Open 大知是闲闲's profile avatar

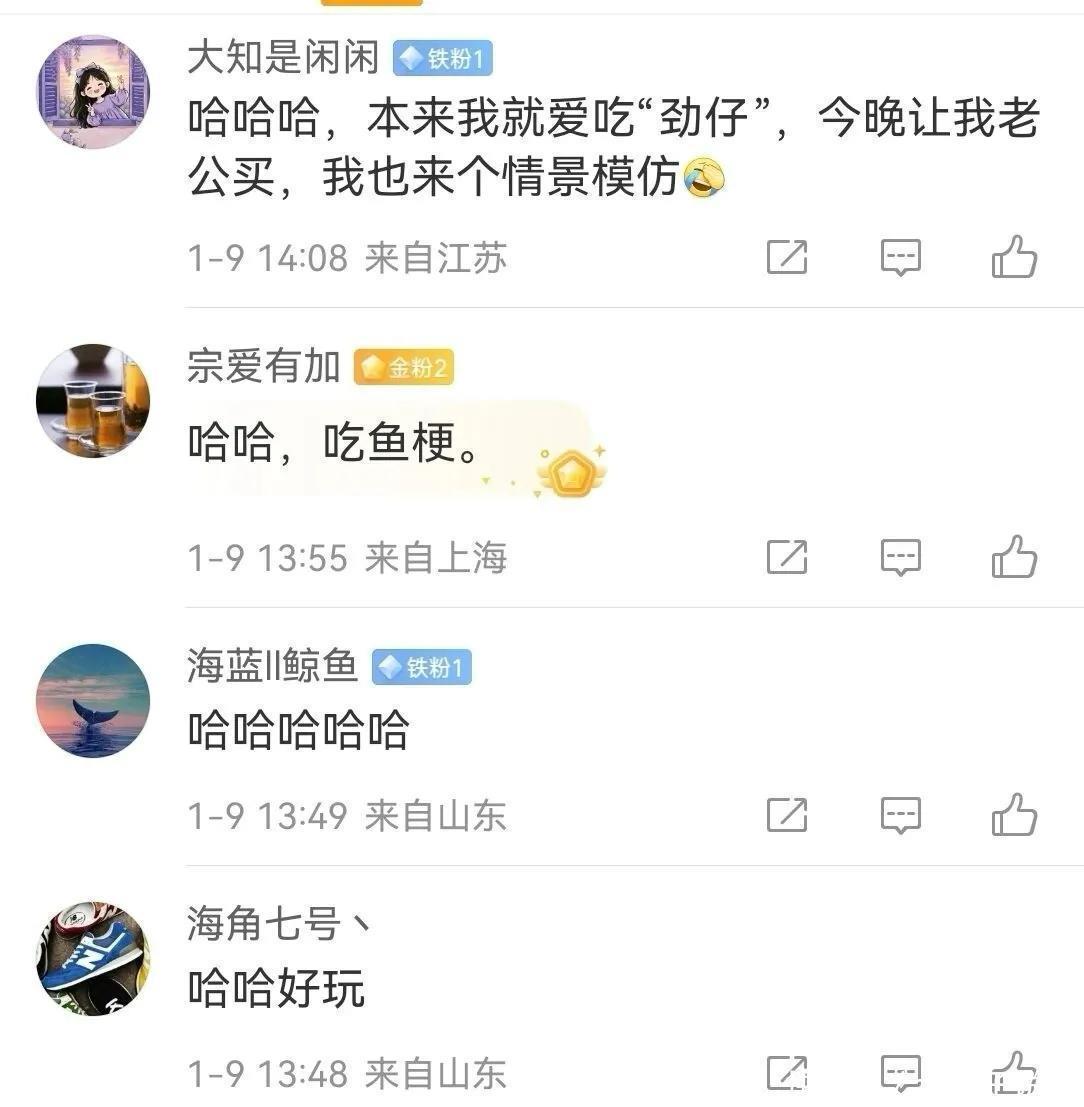93,92
